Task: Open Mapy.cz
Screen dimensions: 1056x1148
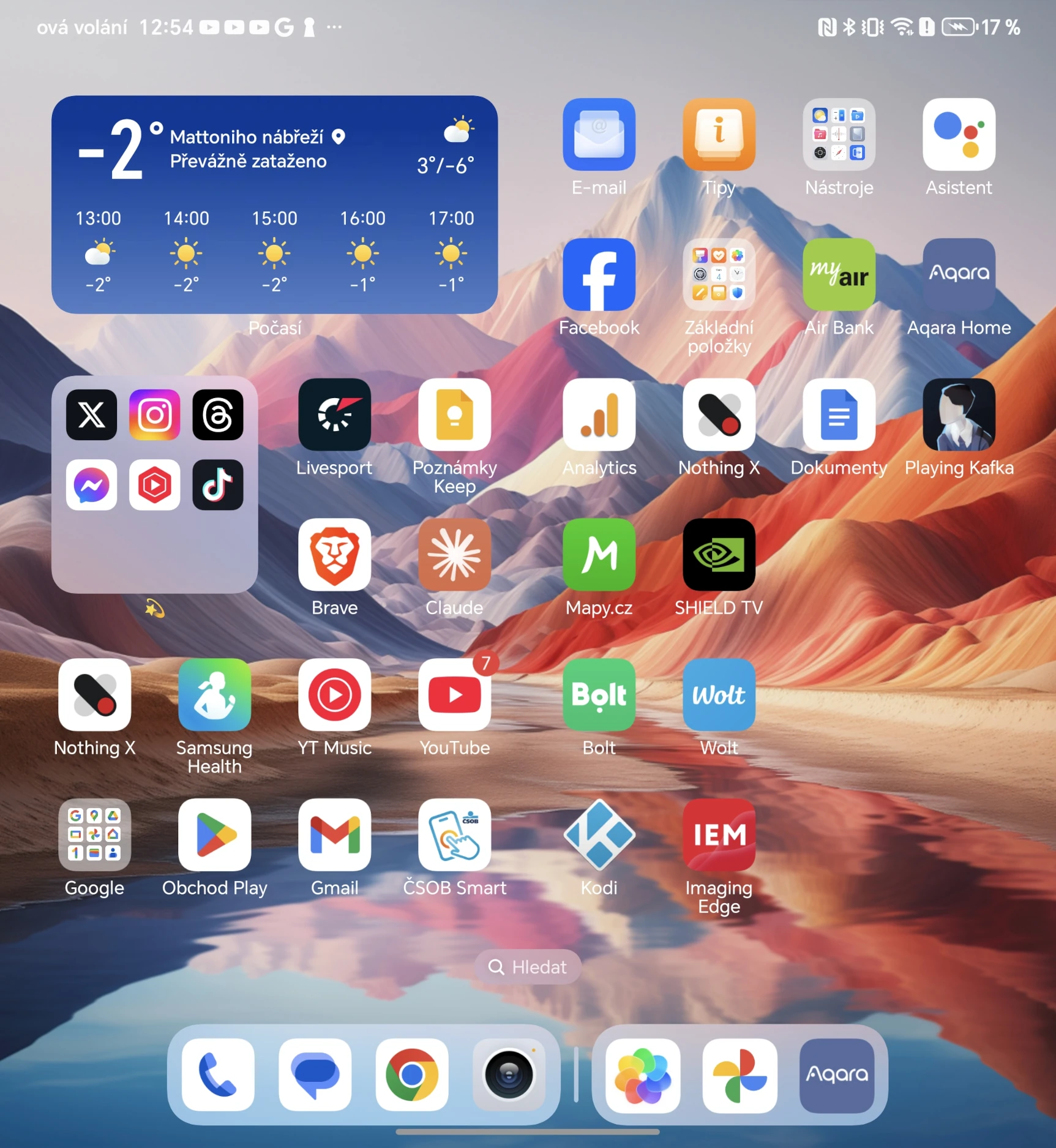Action: click(599, 555)
